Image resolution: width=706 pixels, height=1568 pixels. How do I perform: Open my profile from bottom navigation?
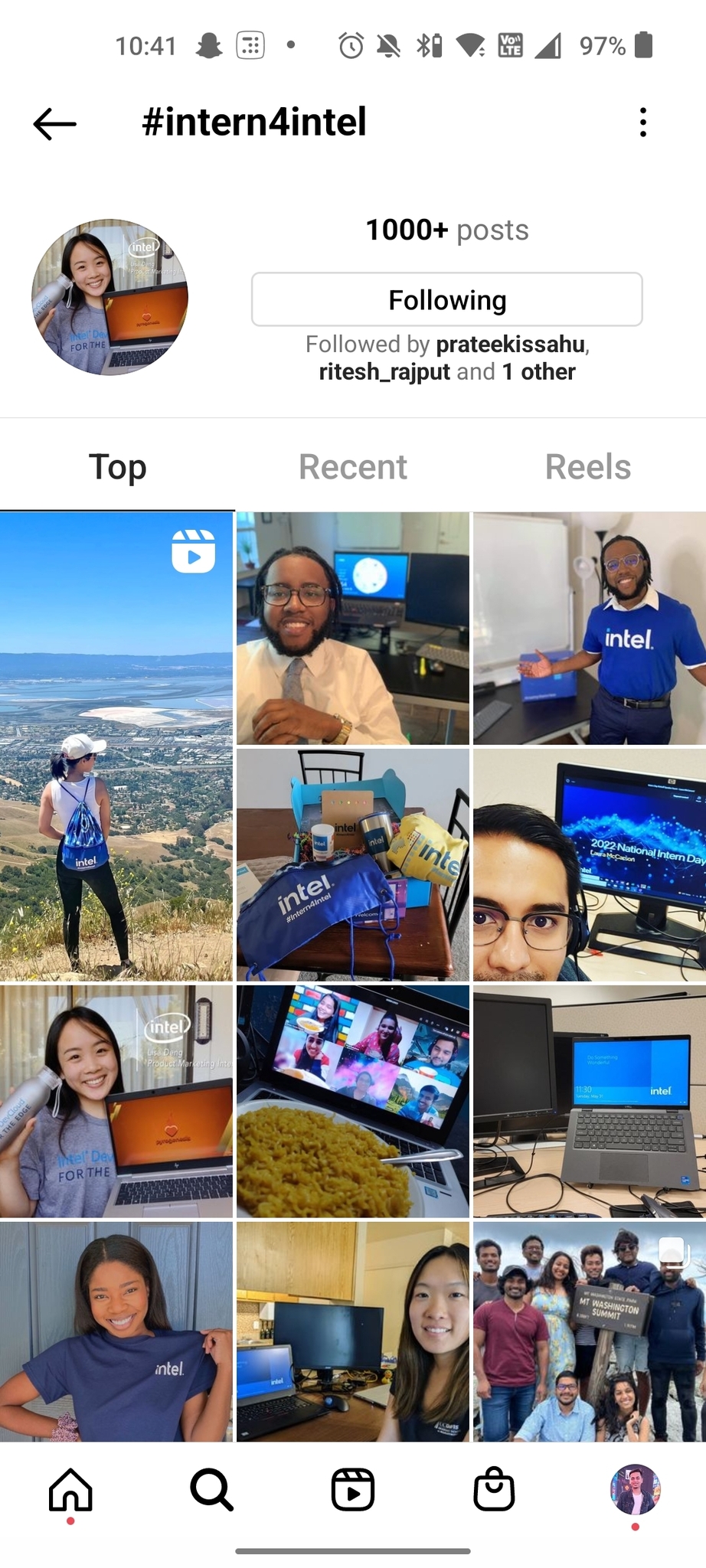(635, 1489)
